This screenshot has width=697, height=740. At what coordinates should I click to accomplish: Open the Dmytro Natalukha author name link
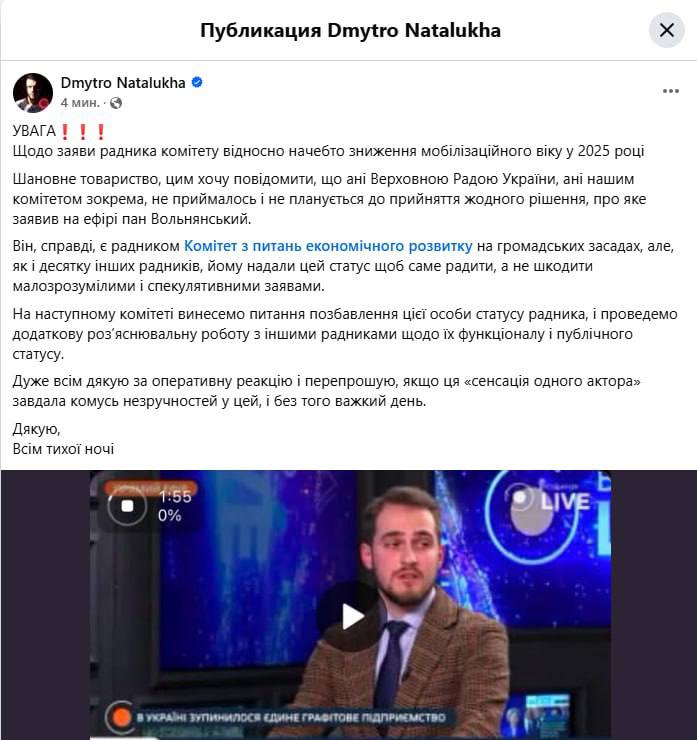[123, 83]
